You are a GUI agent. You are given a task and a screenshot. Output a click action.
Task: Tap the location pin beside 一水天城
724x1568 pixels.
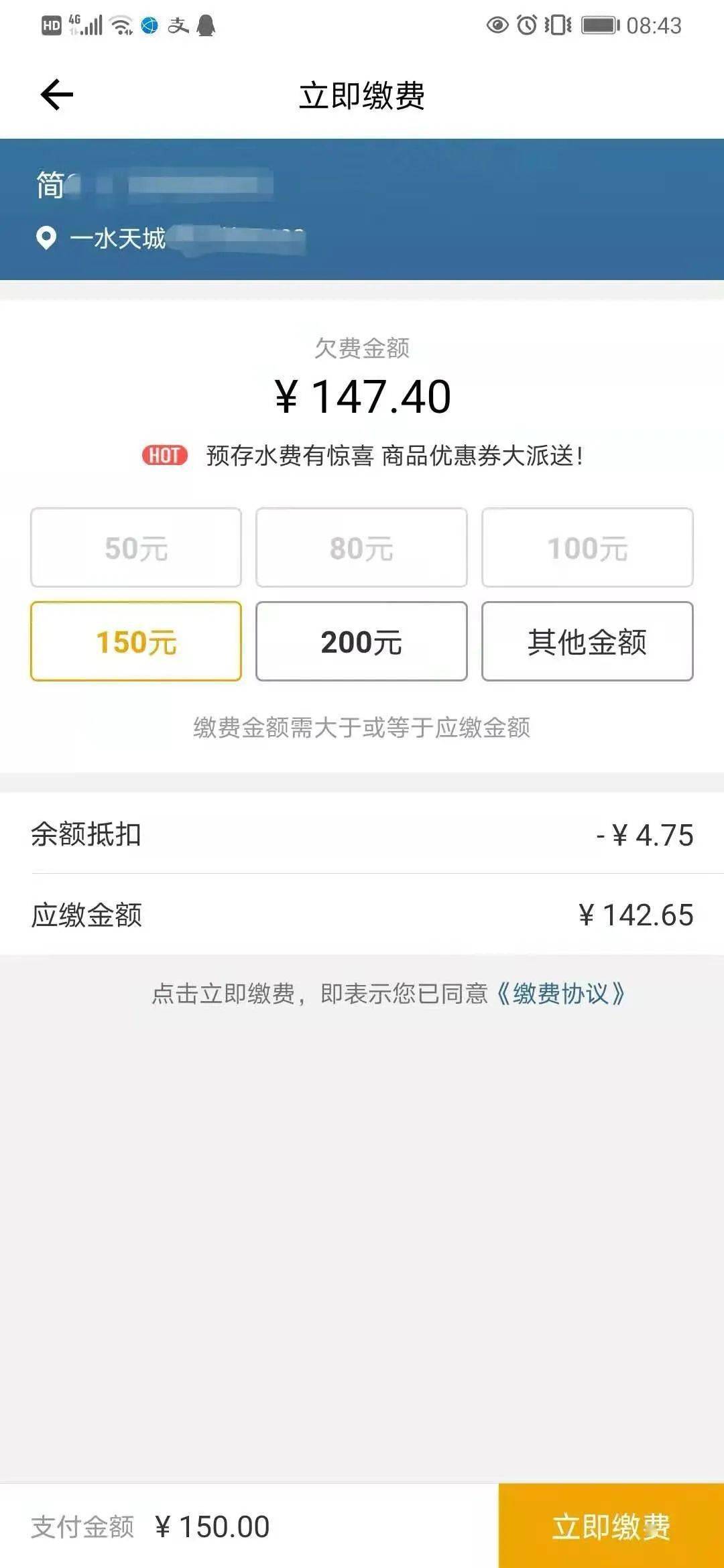tap(44, 238)
